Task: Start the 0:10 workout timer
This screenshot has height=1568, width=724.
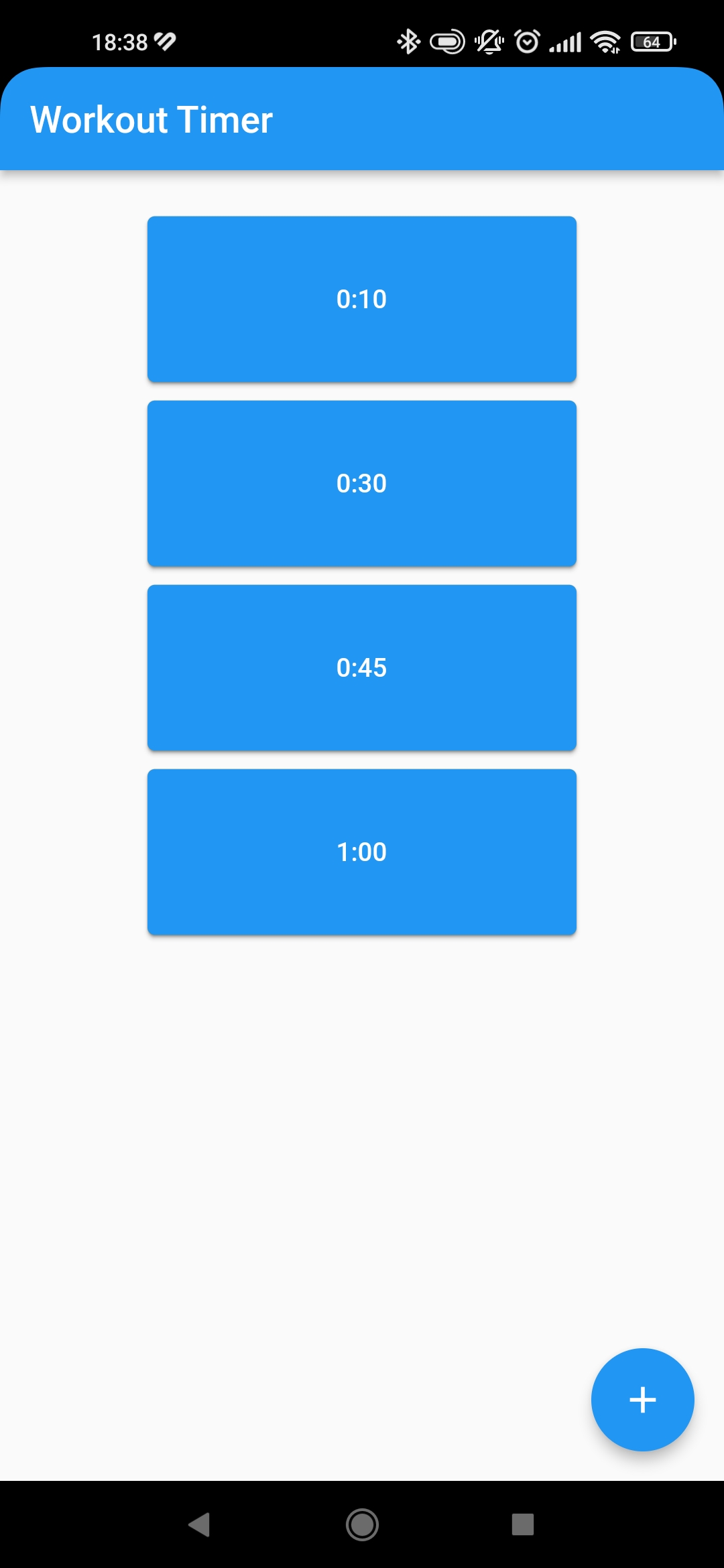Action: click(x=362, y=299)
